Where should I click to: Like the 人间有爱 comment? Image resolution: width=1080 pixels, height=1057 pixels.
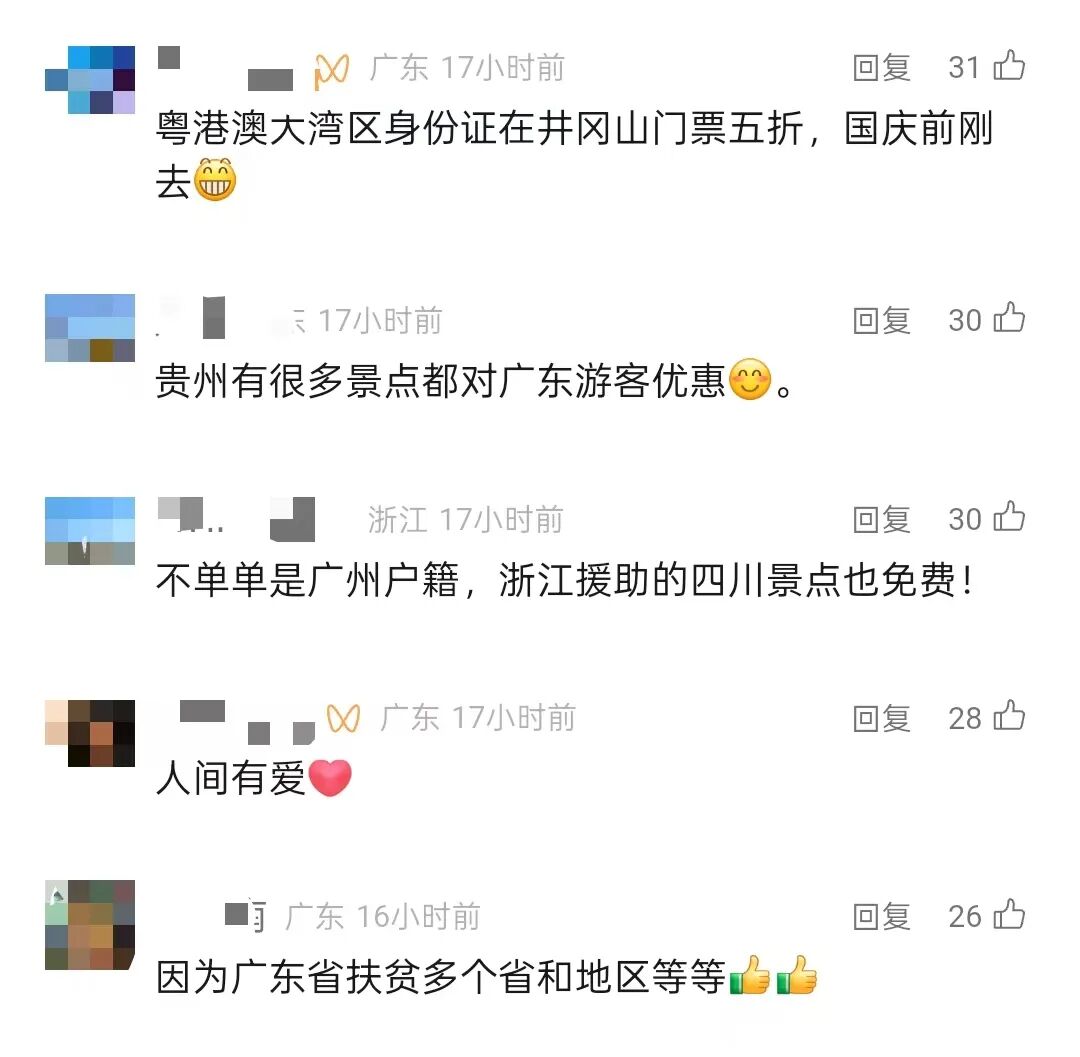click(x=1009, y=716)
